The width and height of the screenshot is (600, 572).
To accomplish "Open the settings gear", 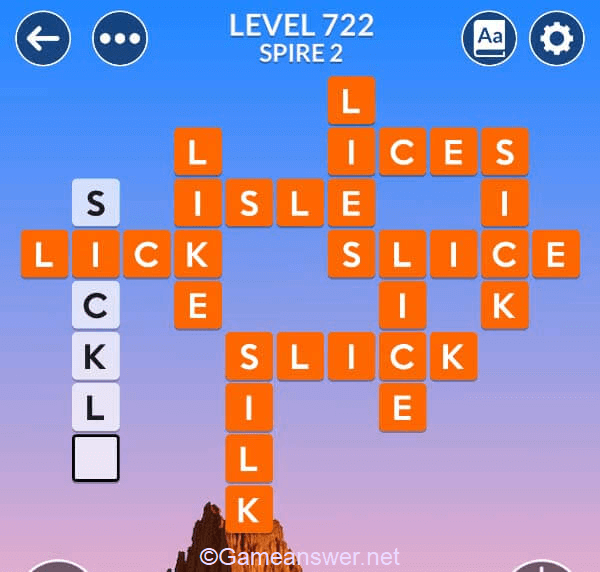I will (556, 39).
